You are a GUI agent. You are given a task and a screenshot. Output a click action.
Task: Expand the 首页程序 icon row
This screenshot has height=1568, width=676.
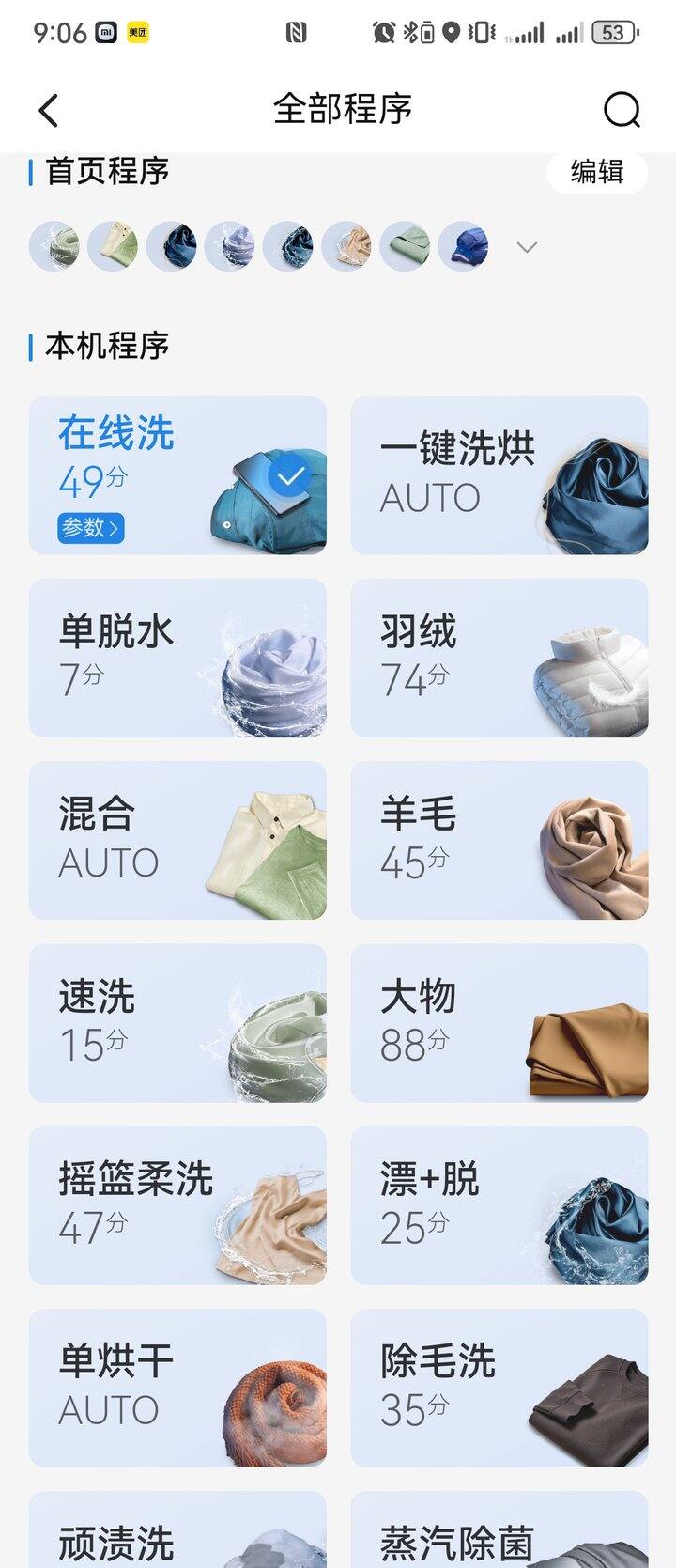coord(527,247)
